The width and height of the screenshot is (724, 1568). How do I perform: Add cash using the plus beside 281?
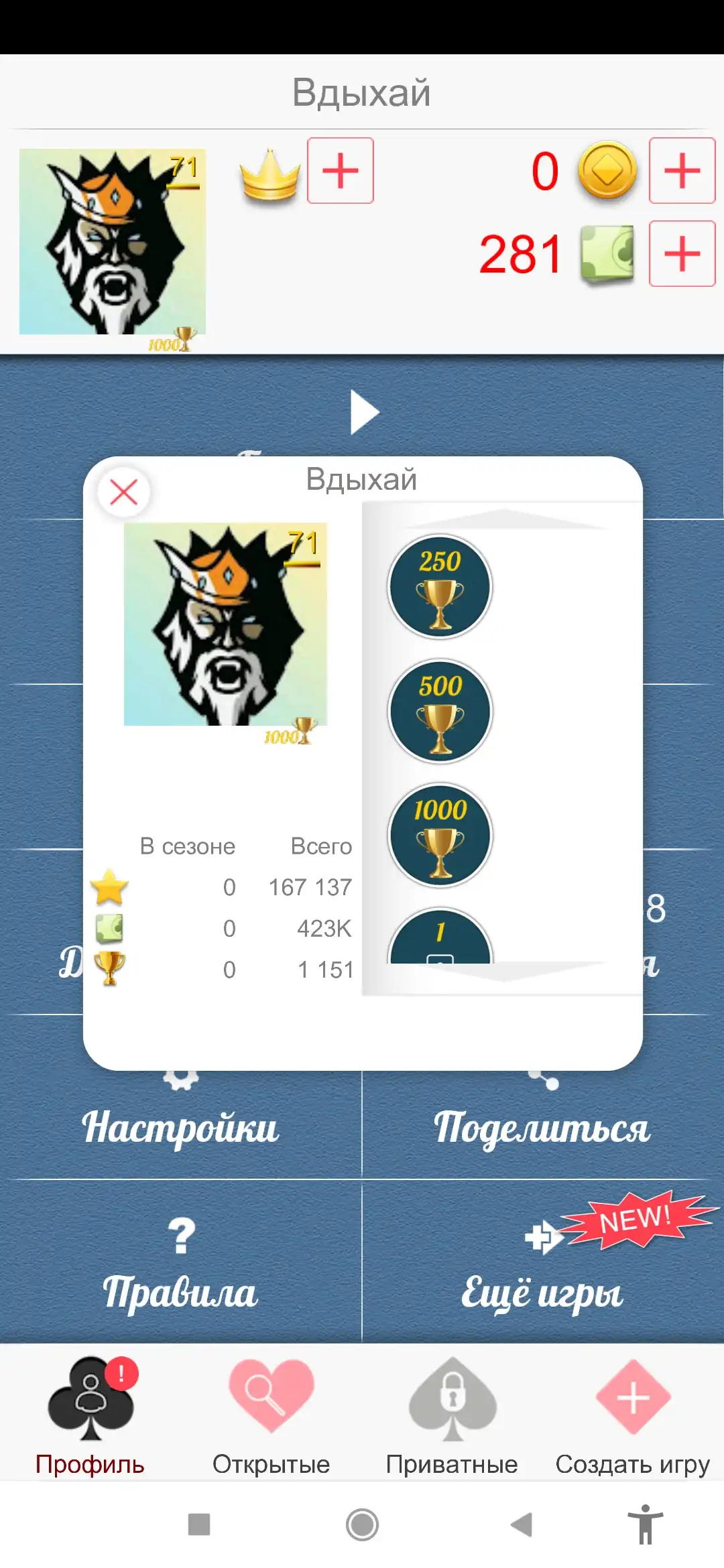click(x=682, y=253)
